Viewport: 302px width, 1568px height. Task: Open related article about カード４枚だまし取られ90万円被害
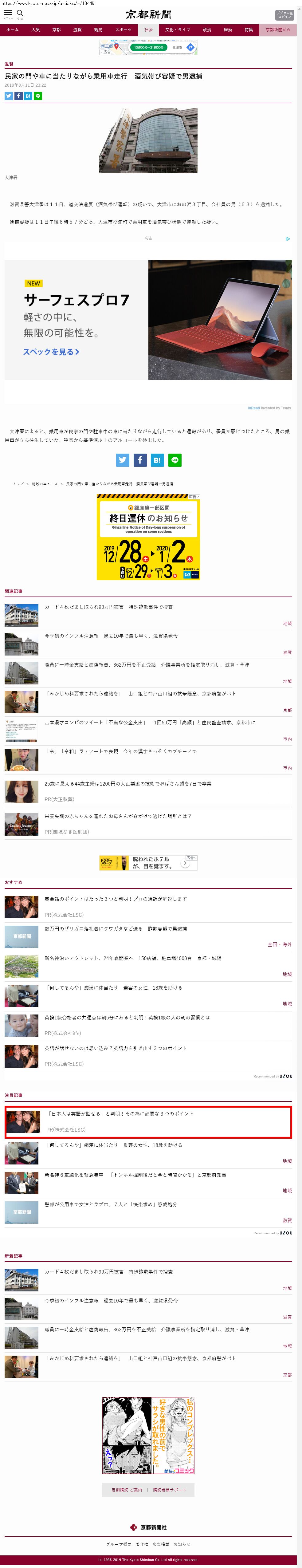(108, 607)
